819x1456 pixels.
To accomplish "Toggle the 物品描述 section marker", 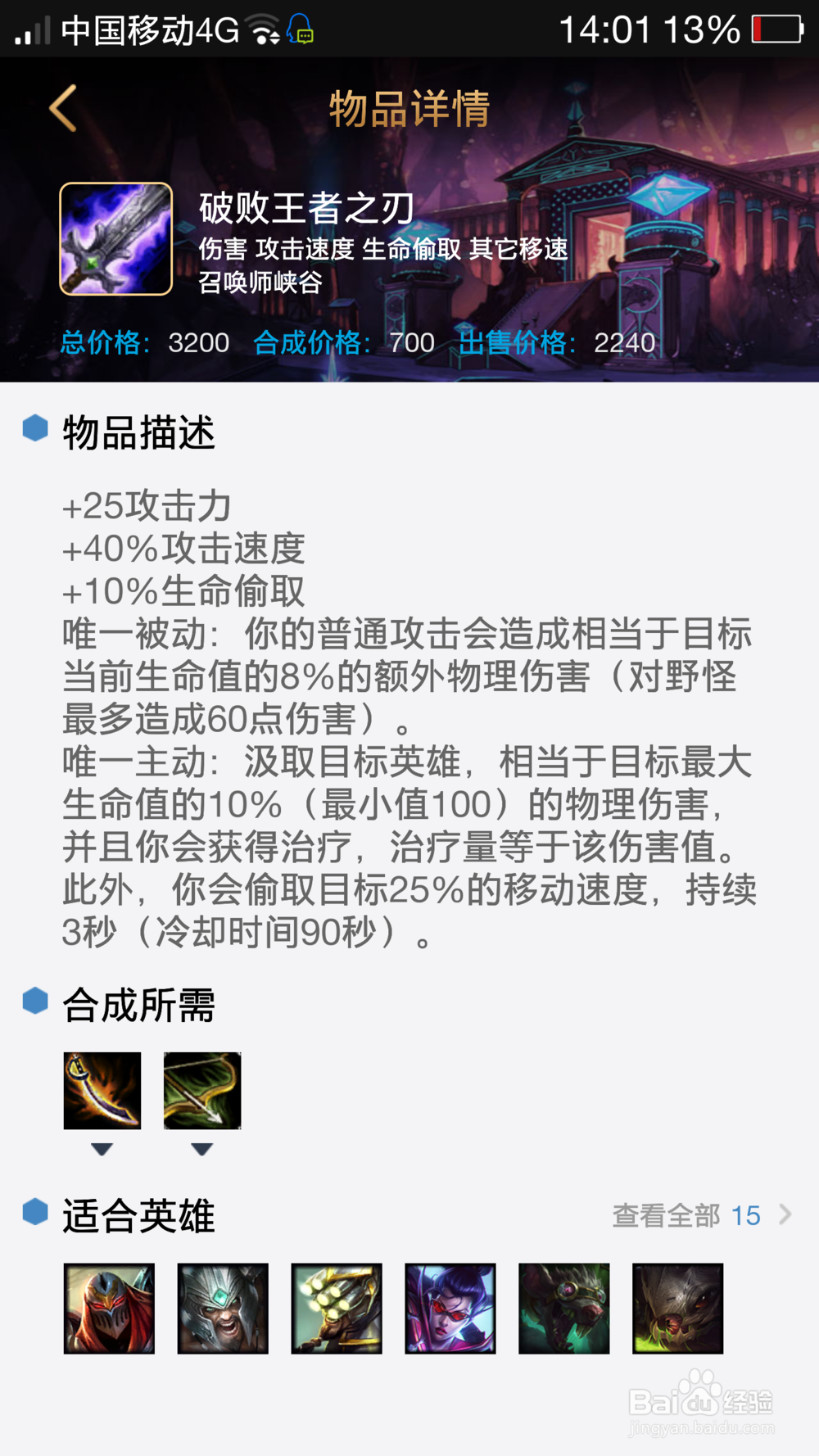I will point(35,429).
